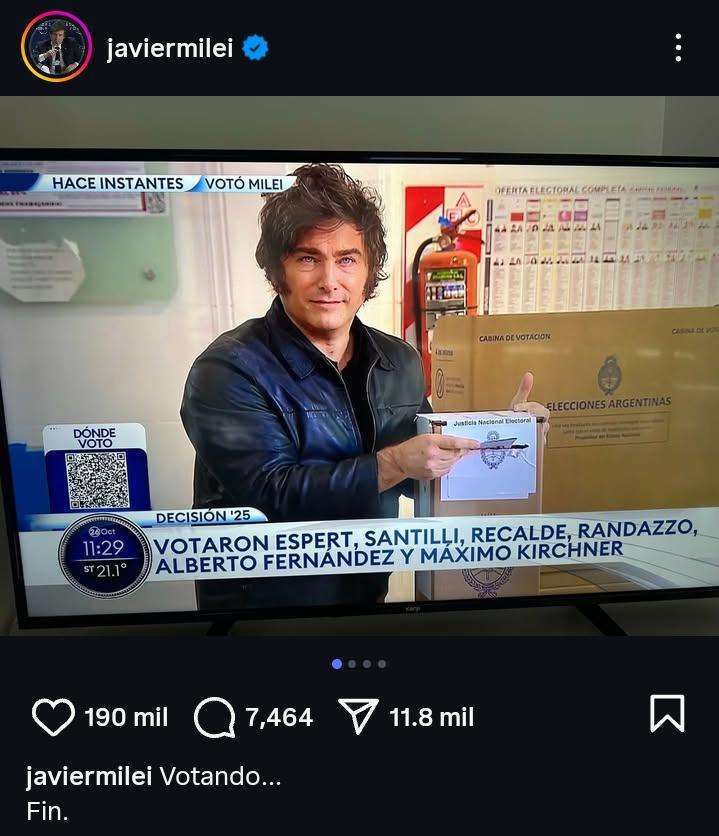This screenshot has width=719, height=836.
Task: Open the comments on this post
Action: tap(214, 716)
